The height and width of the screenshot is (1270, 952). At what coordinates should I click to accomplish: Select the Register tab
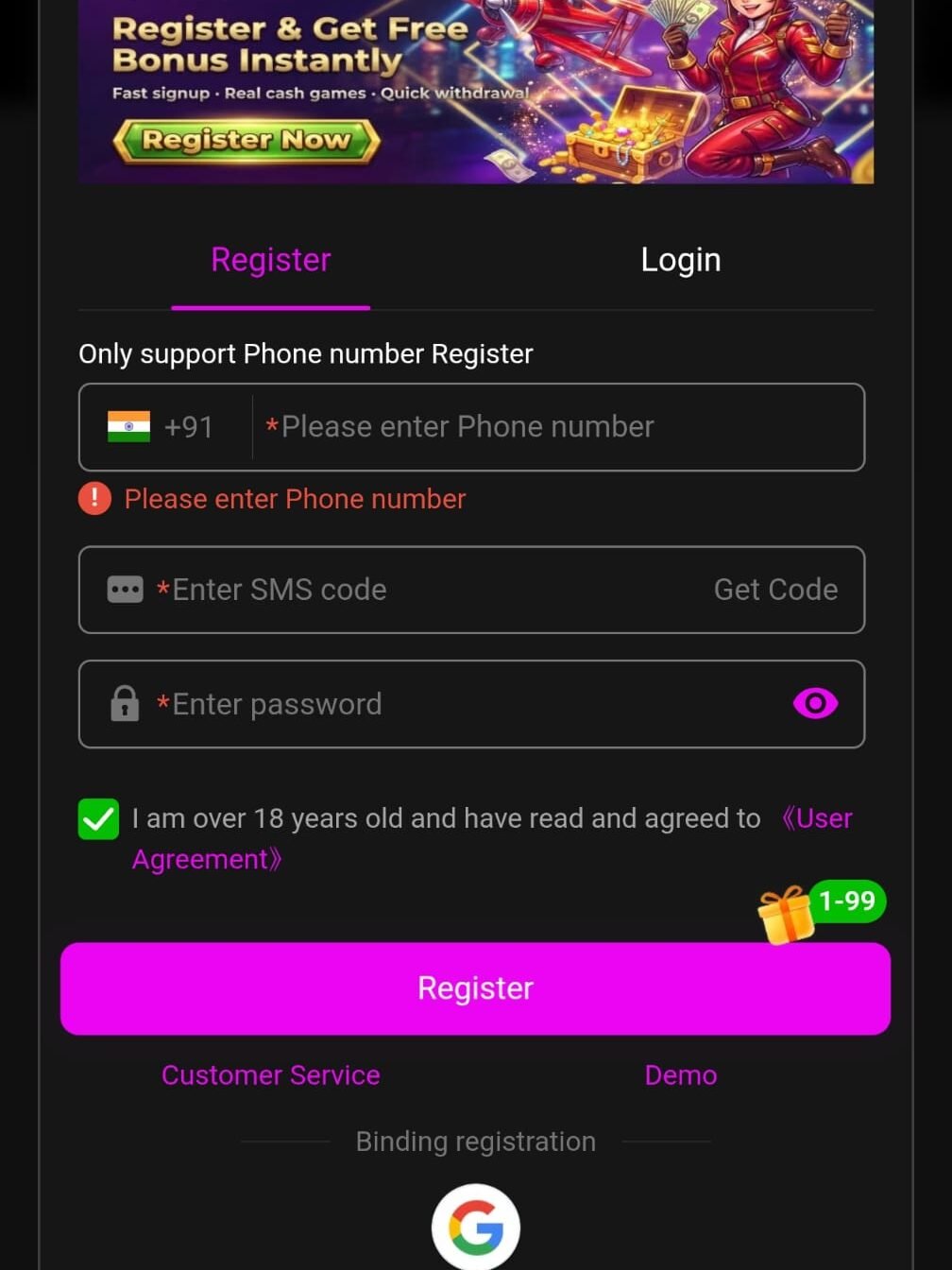(271, 260)
